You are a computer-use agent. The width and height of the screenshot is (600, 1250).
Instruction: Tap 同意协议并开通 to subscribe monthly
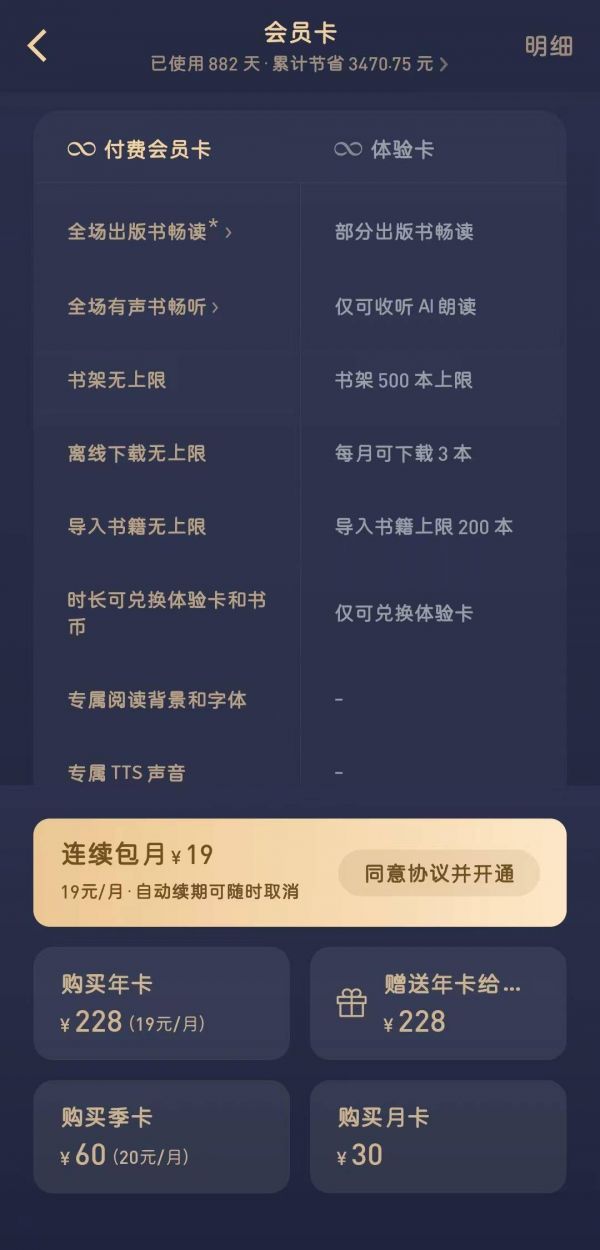click(x=439, y=873)
